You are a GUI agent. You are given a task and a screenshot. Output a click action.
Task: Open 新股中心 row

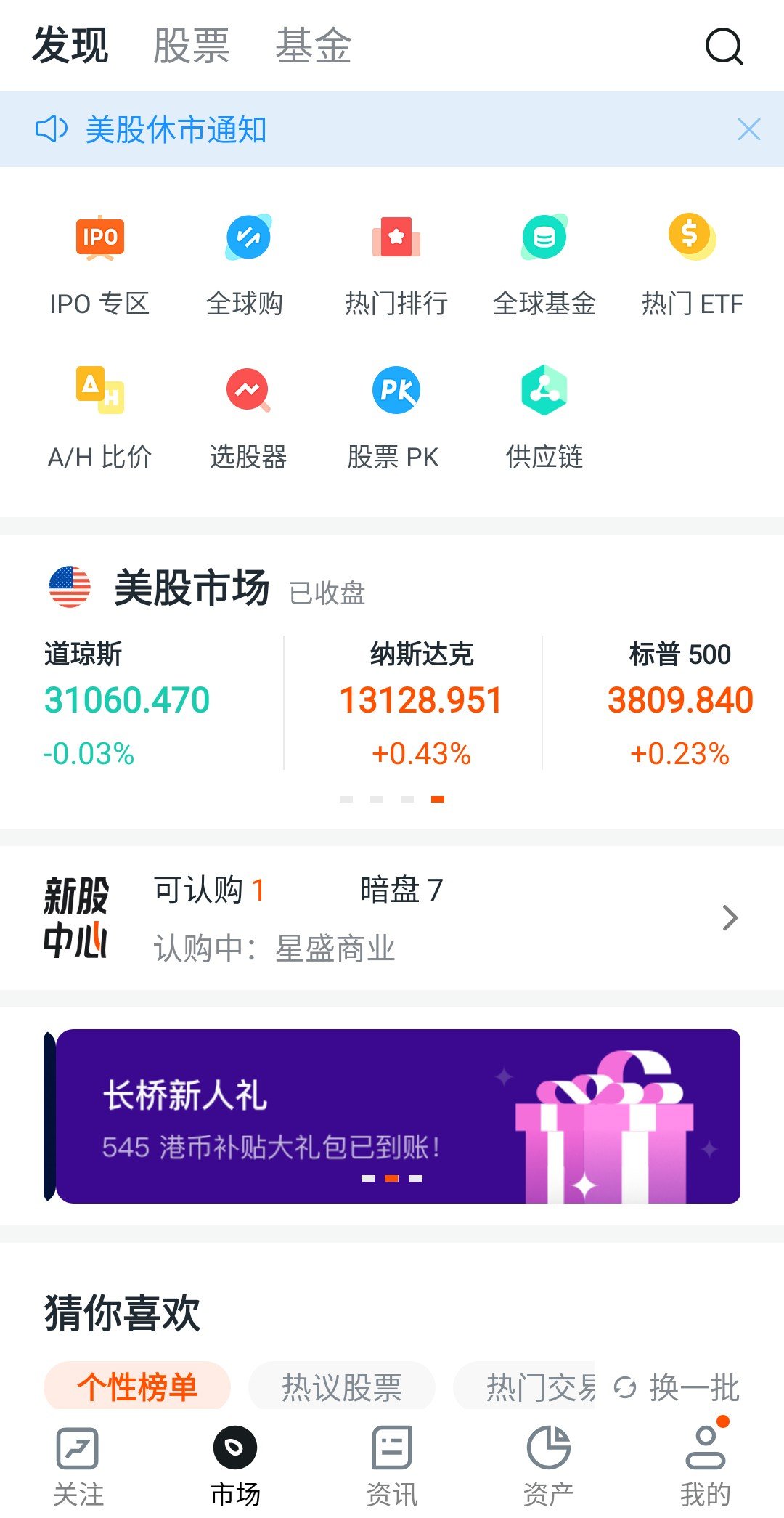point(392,918)
